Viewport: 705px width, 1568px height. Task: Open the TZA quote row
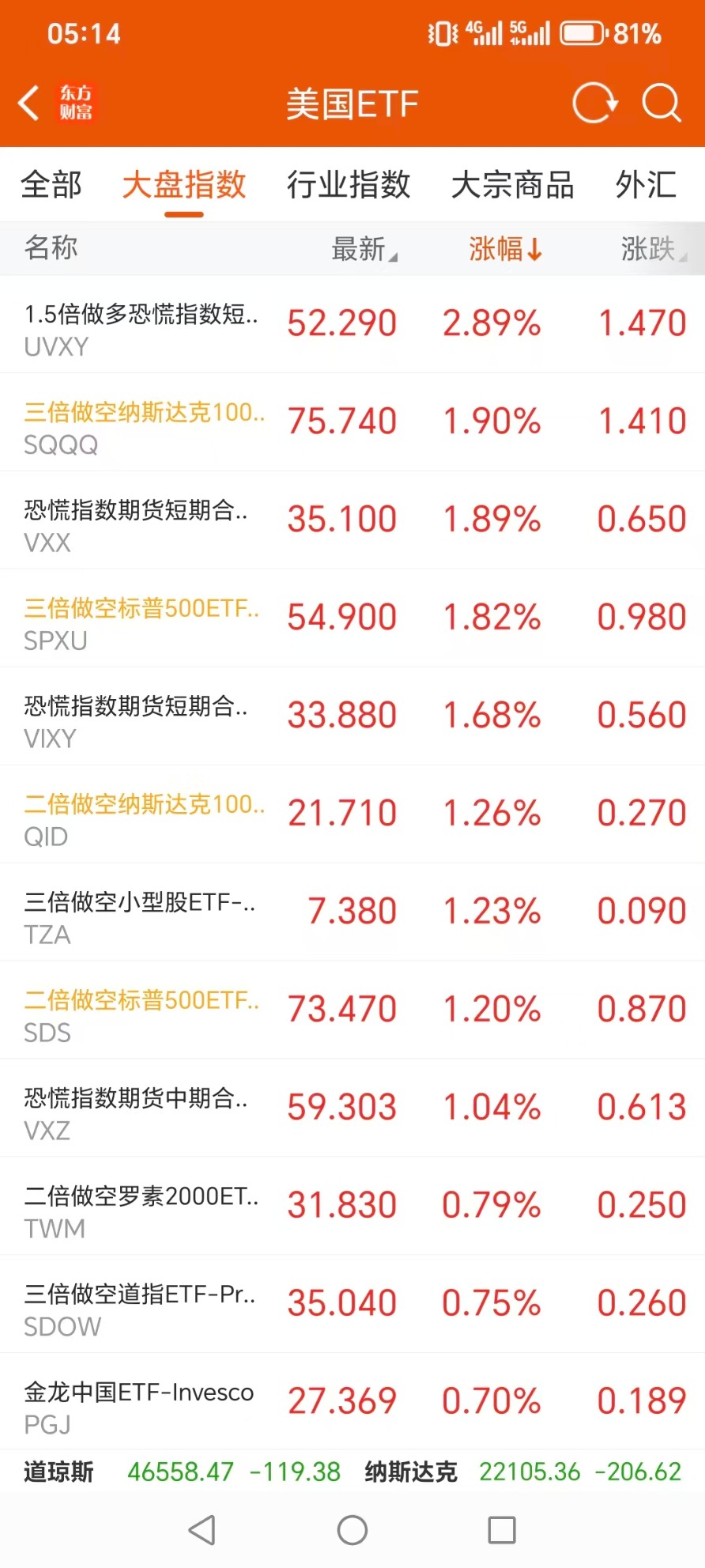[x=352, y=912]
